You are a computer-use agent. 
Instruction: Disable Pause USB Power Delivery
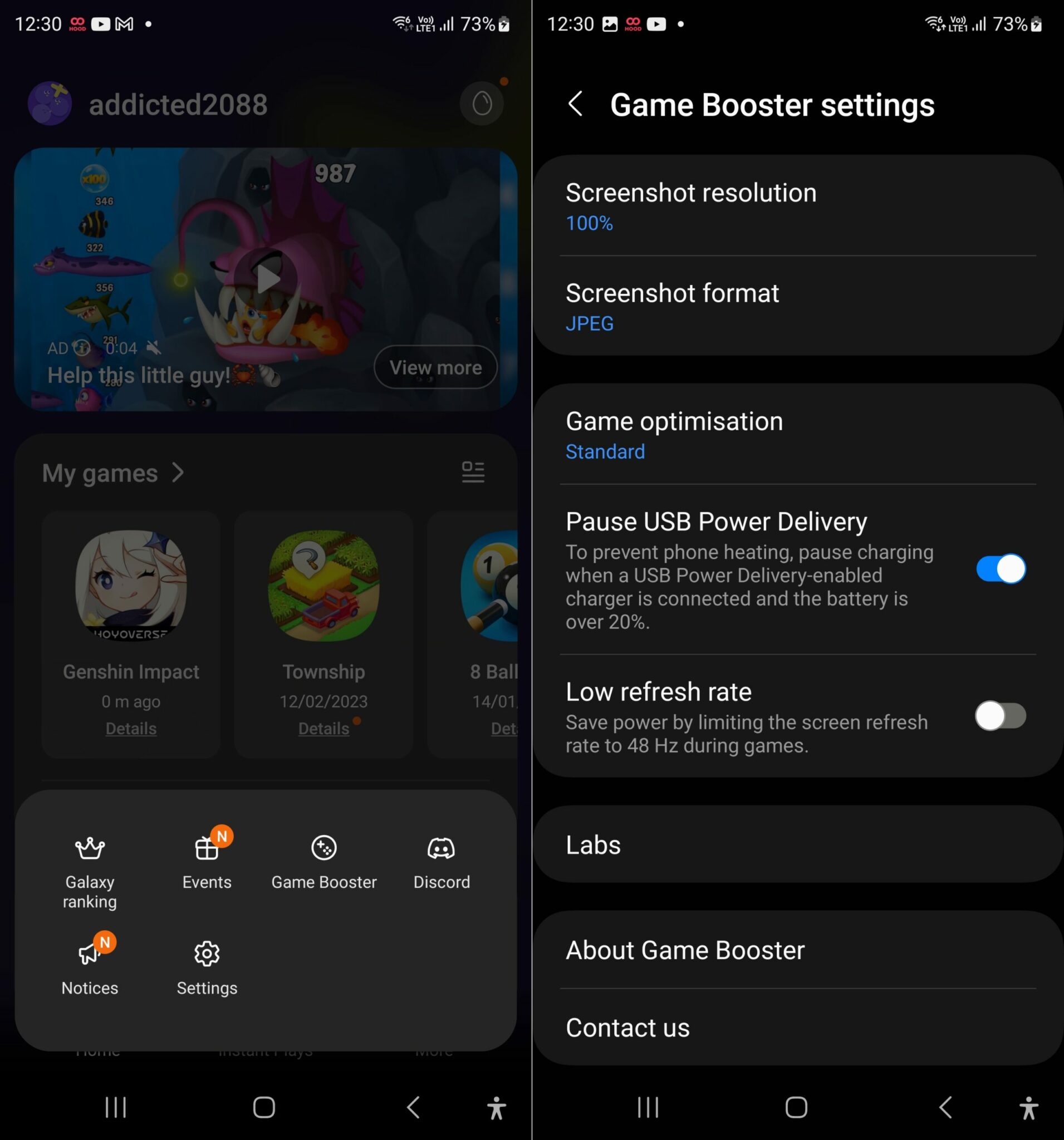(1000, 568)
